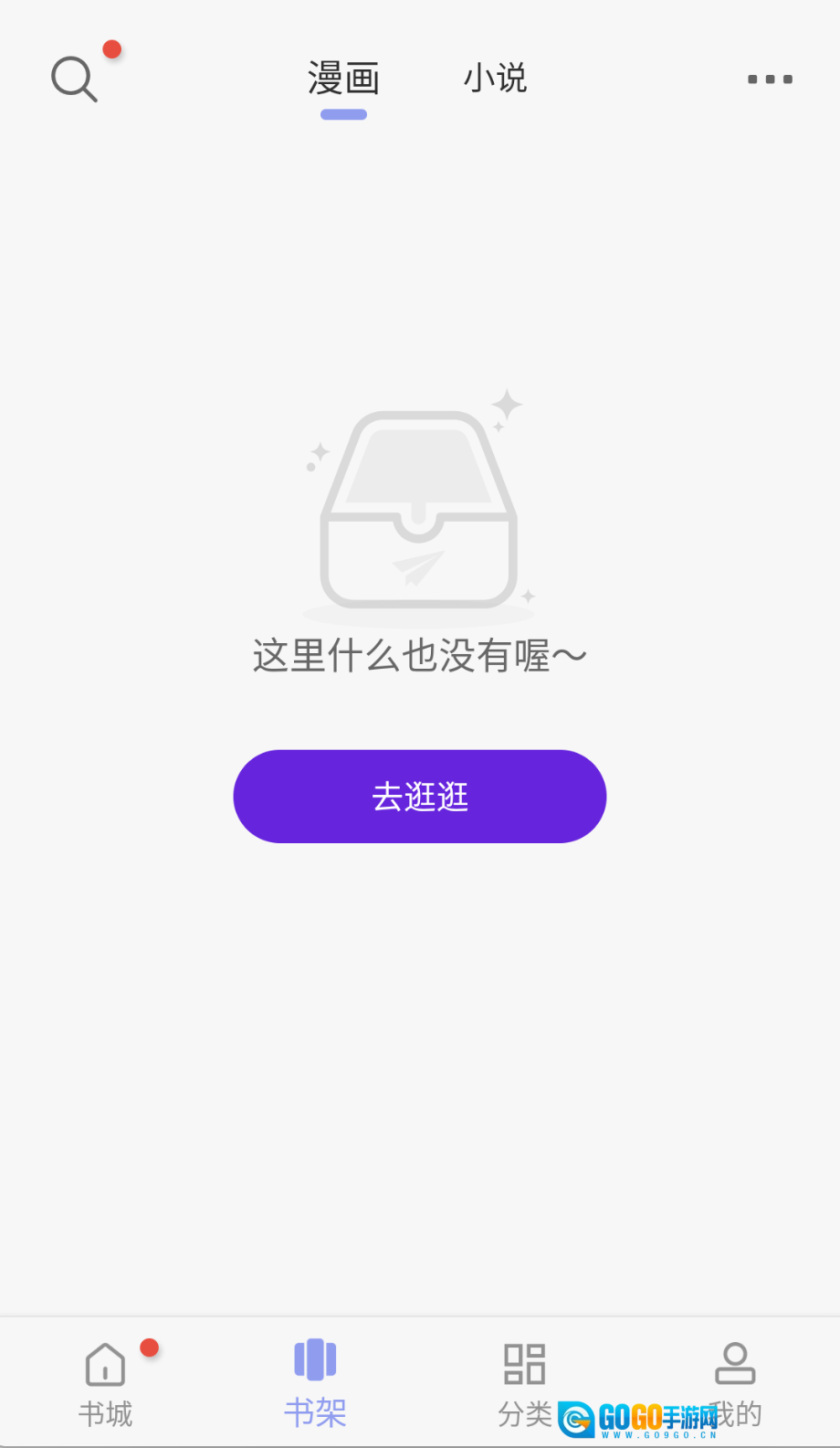
Task: Open the 分类 category grid icon
Action: 524,1361
